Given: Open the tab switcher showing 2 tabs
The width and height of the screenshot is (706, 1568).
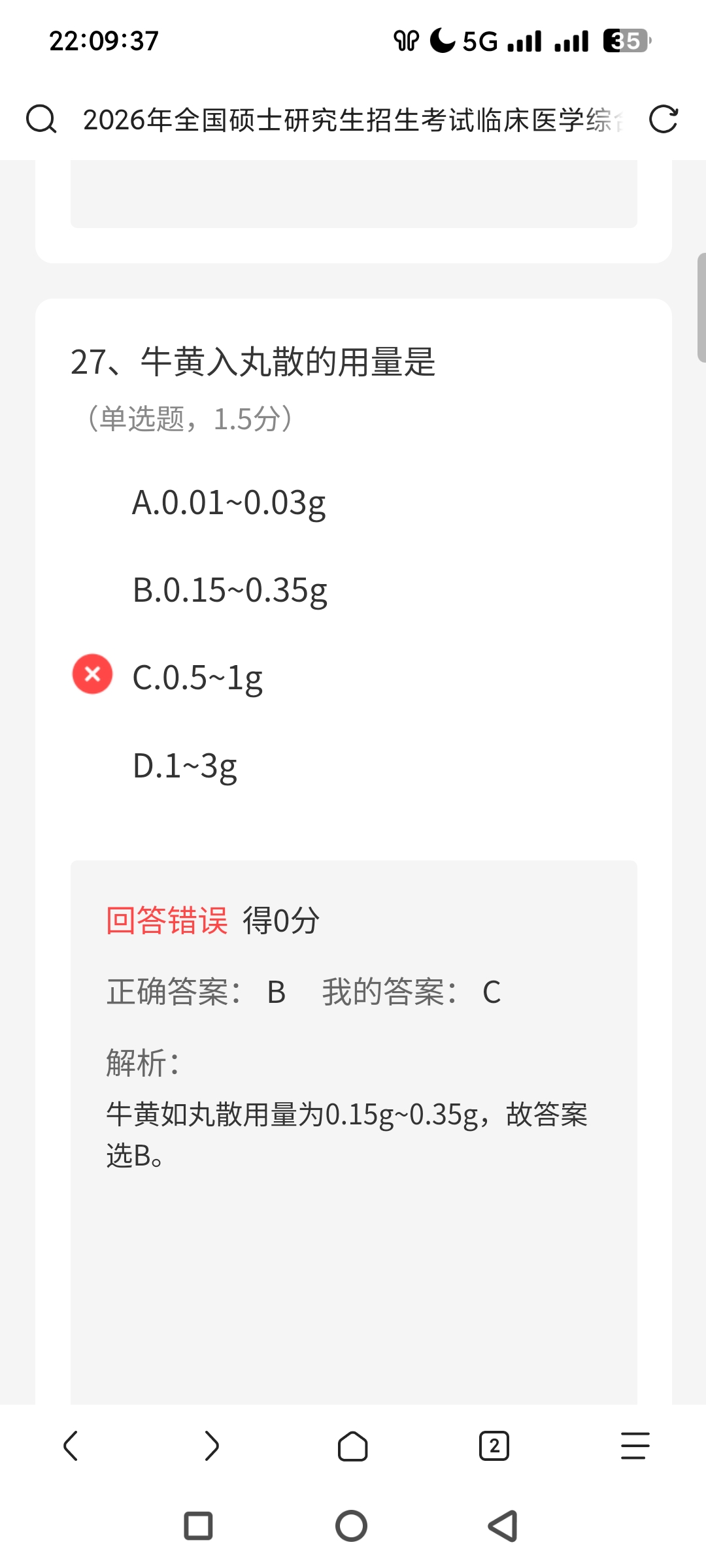Looking at the screenshot, I should 494,1446.
